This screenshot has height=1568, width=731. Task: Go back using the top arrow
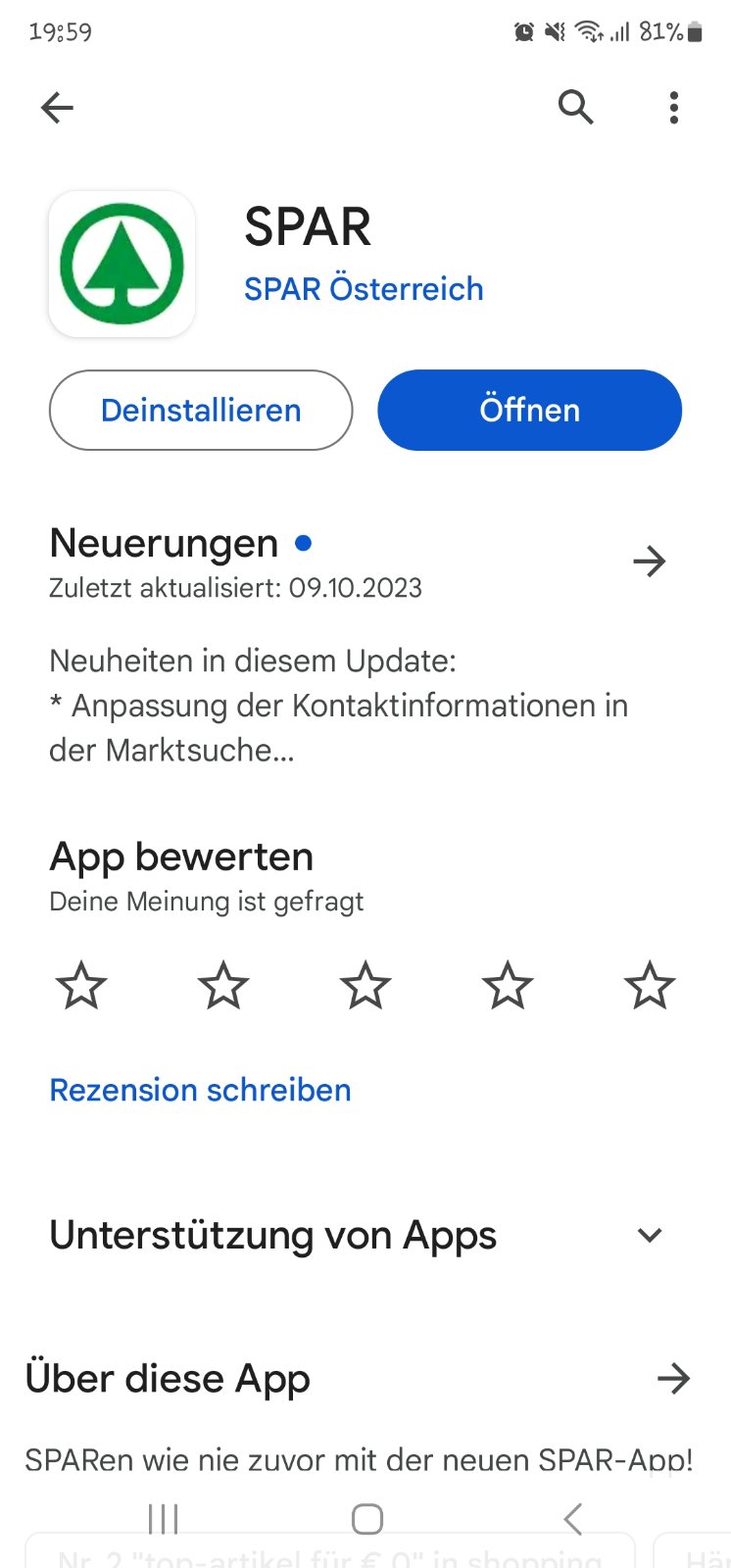tap(58, 107)
